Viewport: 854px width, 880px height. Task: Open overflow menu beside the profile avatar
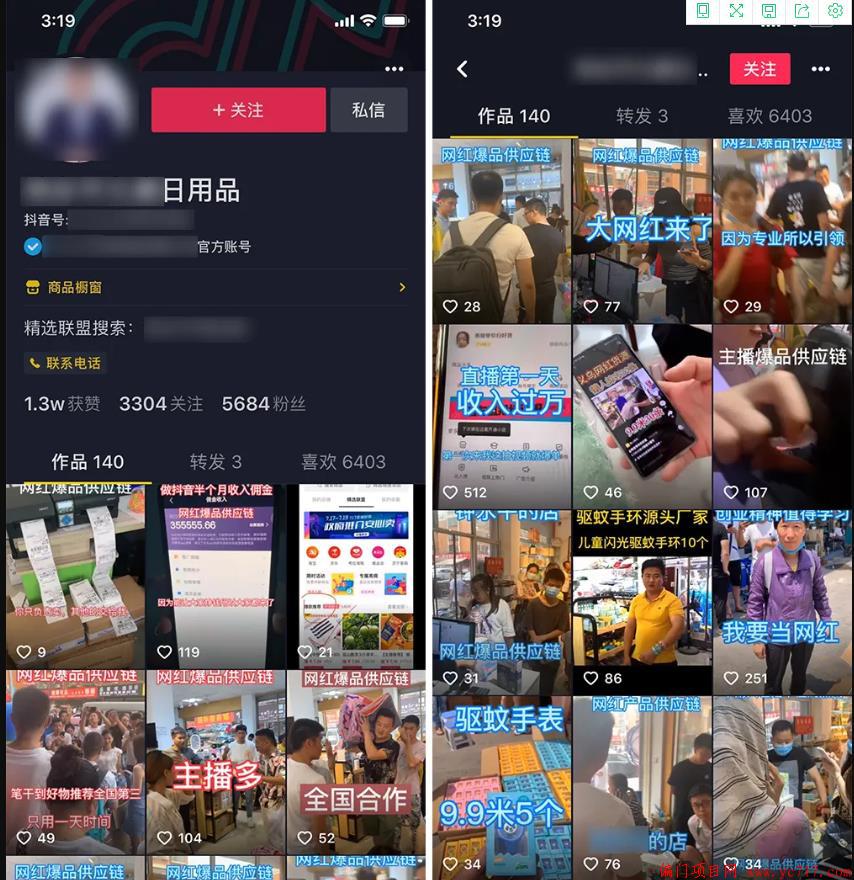394,69
